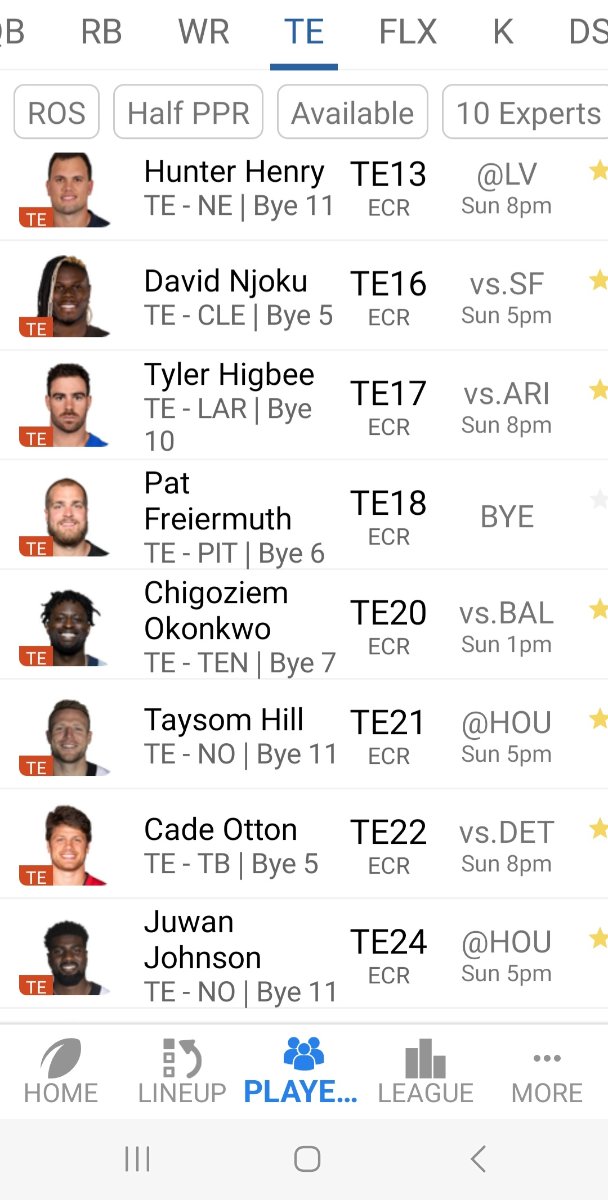Open Tyler Higbee's player row
Image resolution: width=608 pixels, height=1200 pixels.
coord(229,406)
